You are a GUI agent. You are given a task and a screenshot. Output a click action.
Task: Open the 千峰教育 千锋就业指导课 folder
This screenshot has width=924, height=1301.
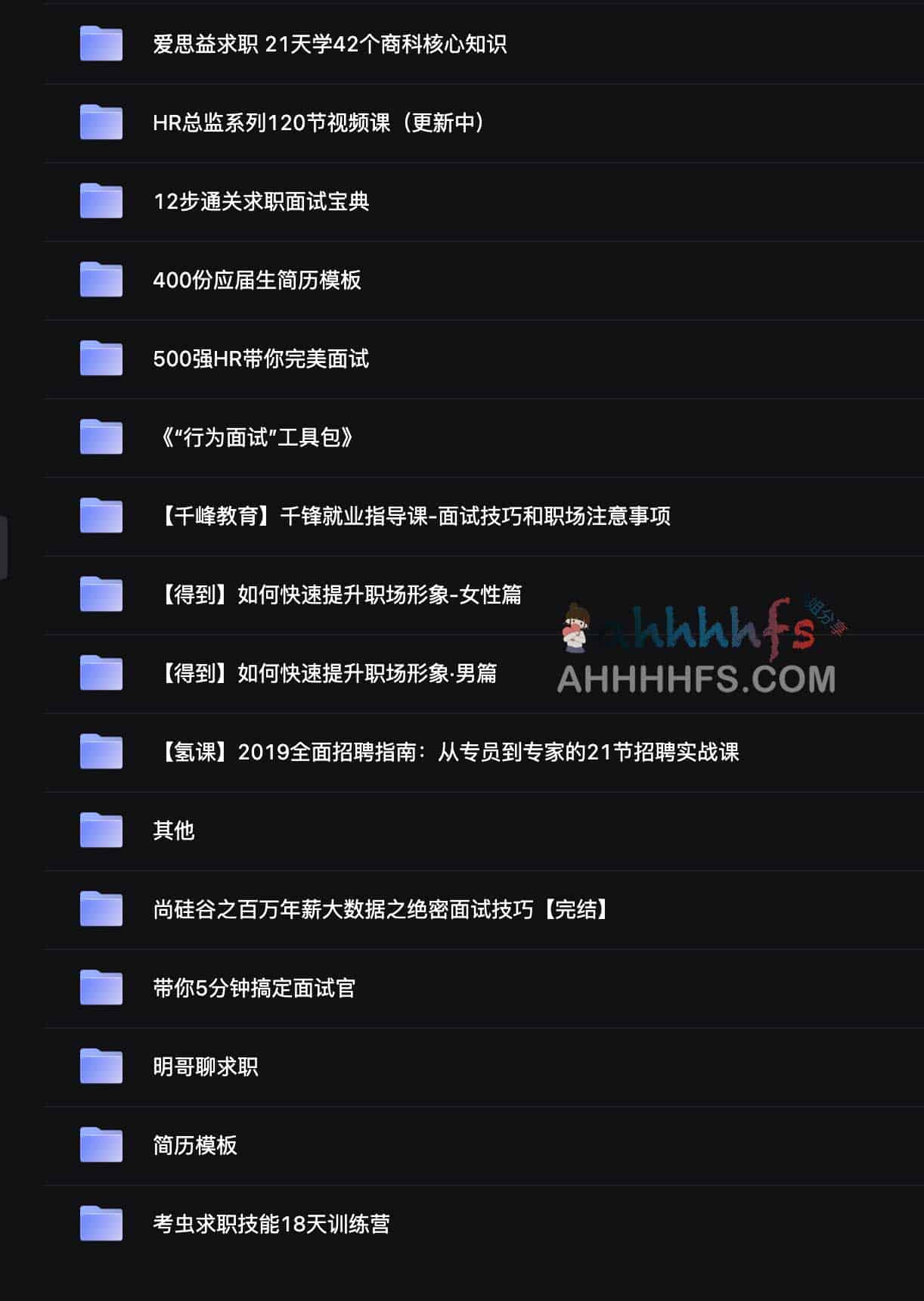pos(414,517)
